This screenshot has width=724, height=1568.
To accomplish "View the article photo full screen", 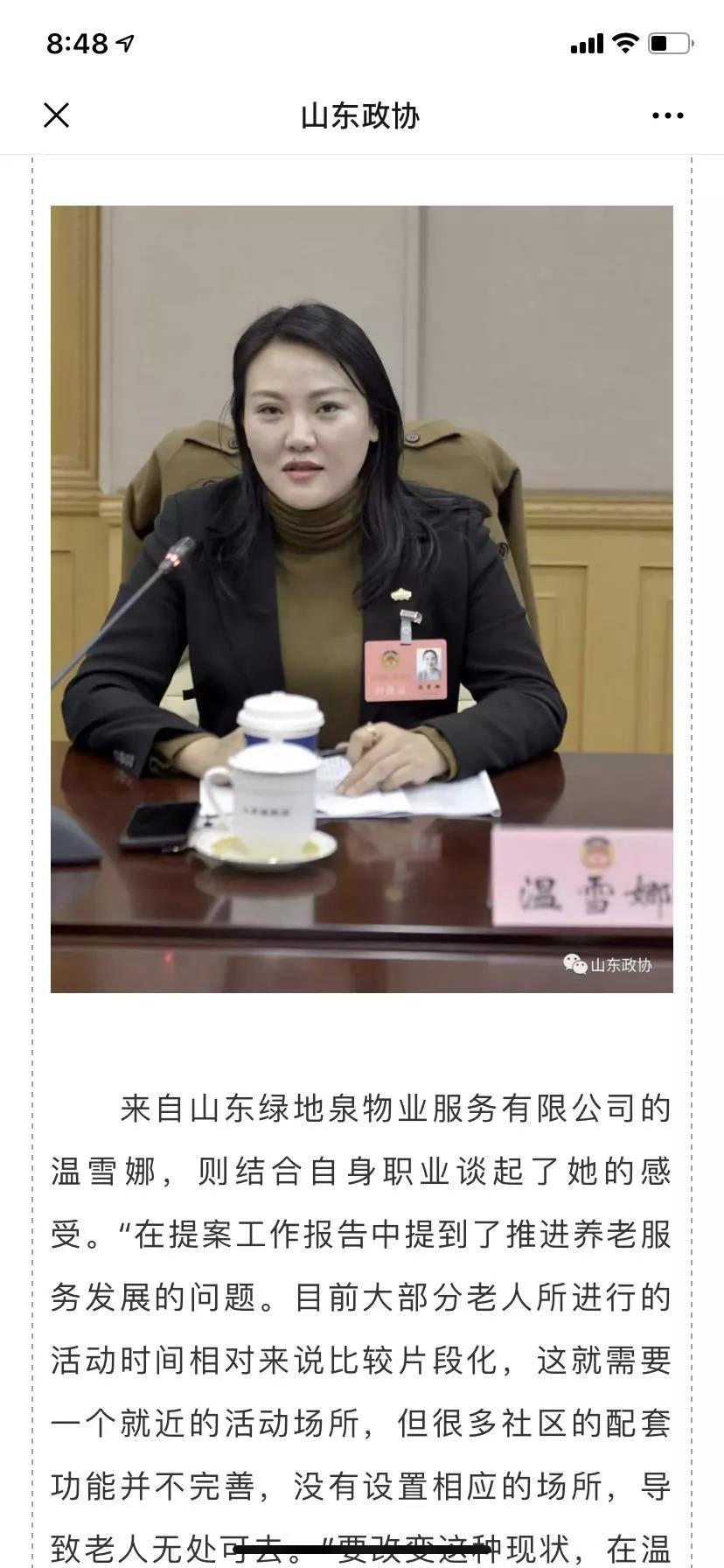I will (x=362, y=598).
